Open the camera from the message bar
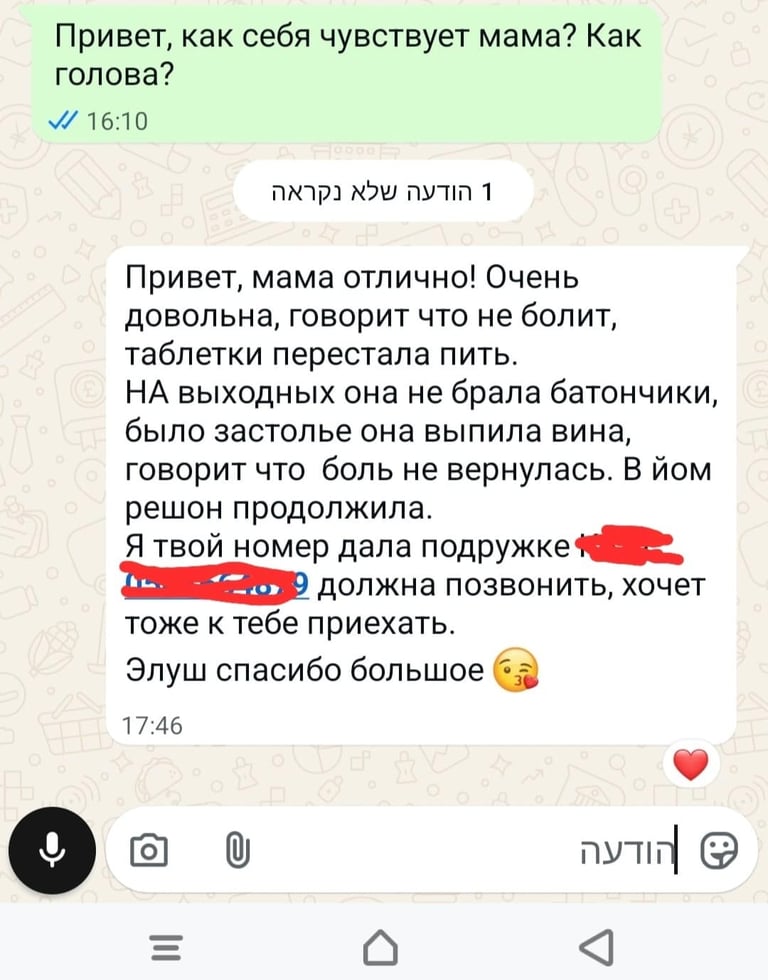 point(149,851)
